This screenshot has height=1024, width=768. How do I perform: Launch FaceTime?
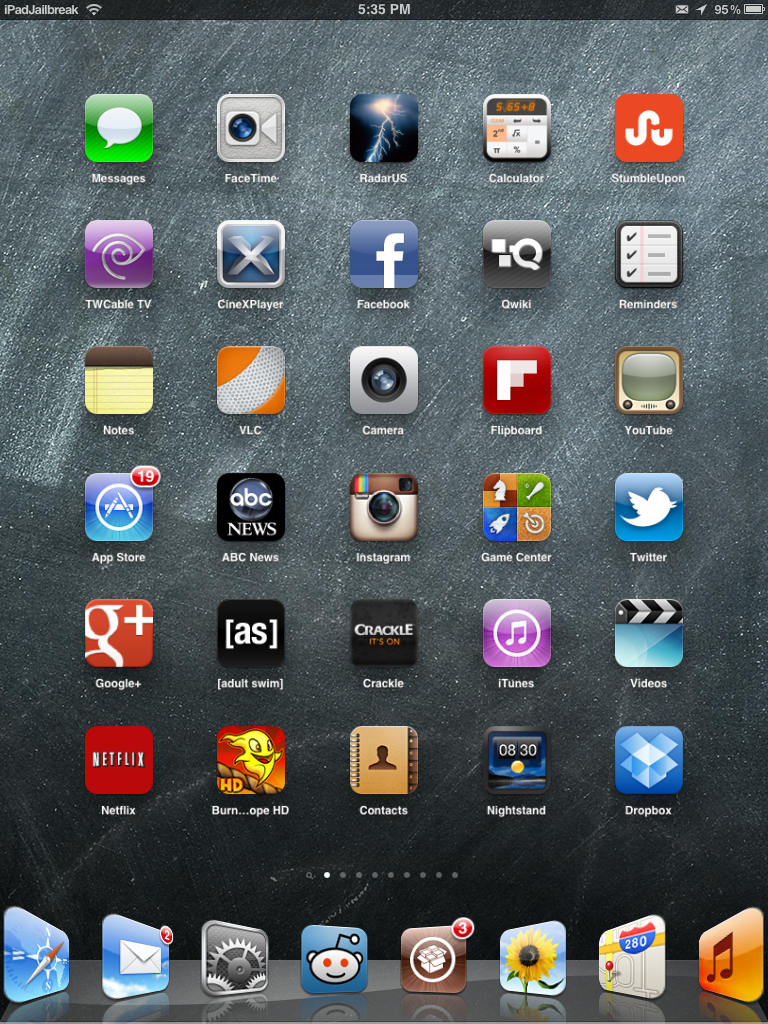[251, 129]
